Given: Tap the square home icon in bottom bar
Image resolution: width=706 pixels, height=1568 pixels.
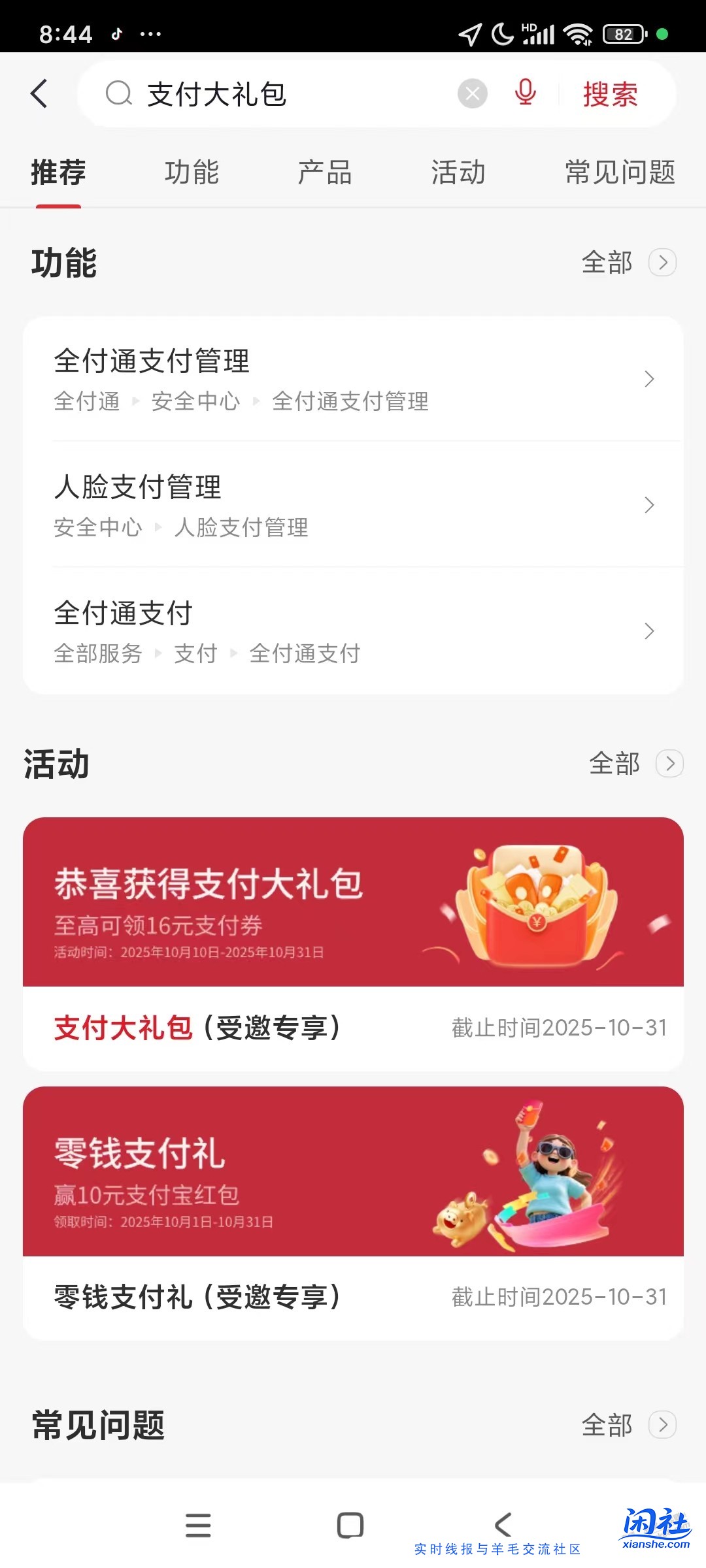Looking at the screenshot, I should 351,1526.
